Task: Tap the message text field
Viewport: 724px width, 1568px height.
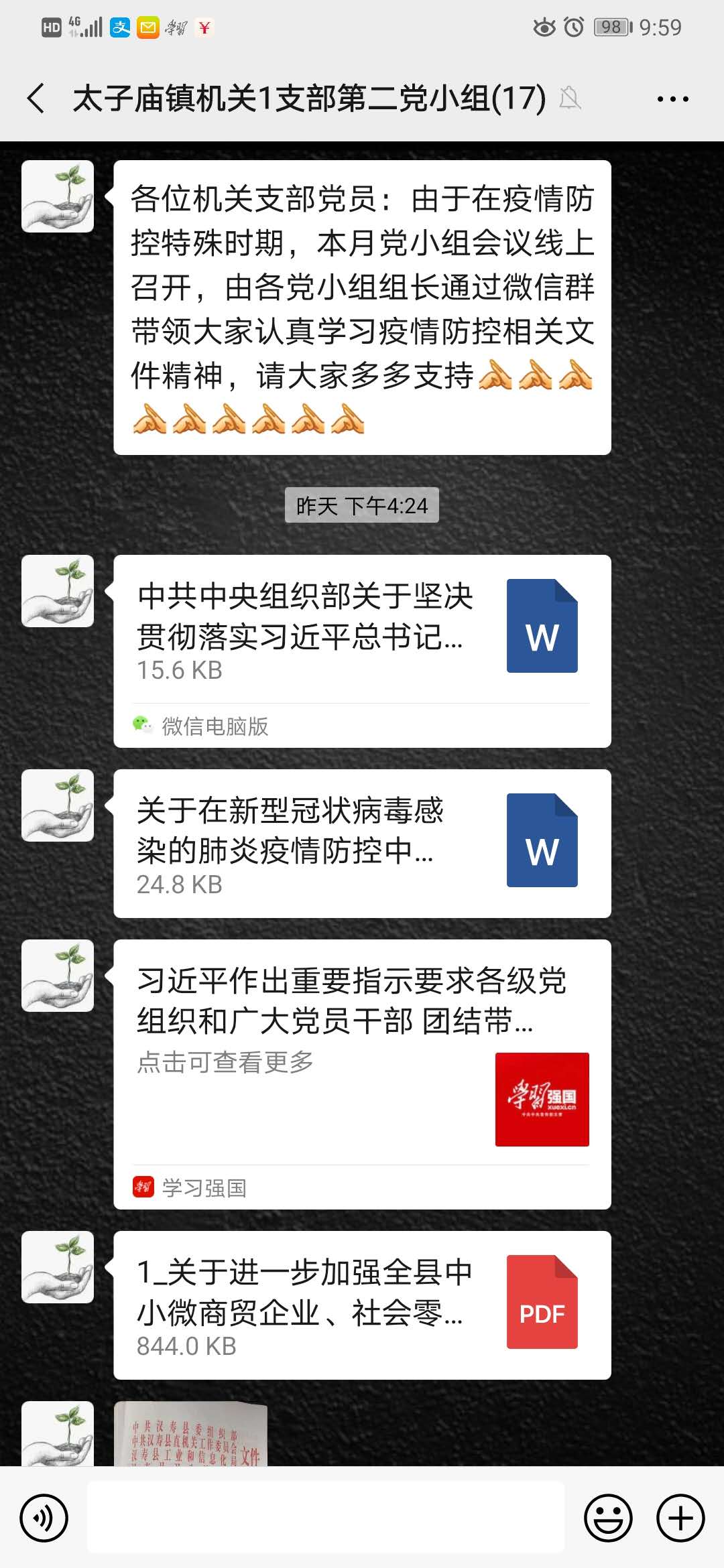Action: [326, 1517]
